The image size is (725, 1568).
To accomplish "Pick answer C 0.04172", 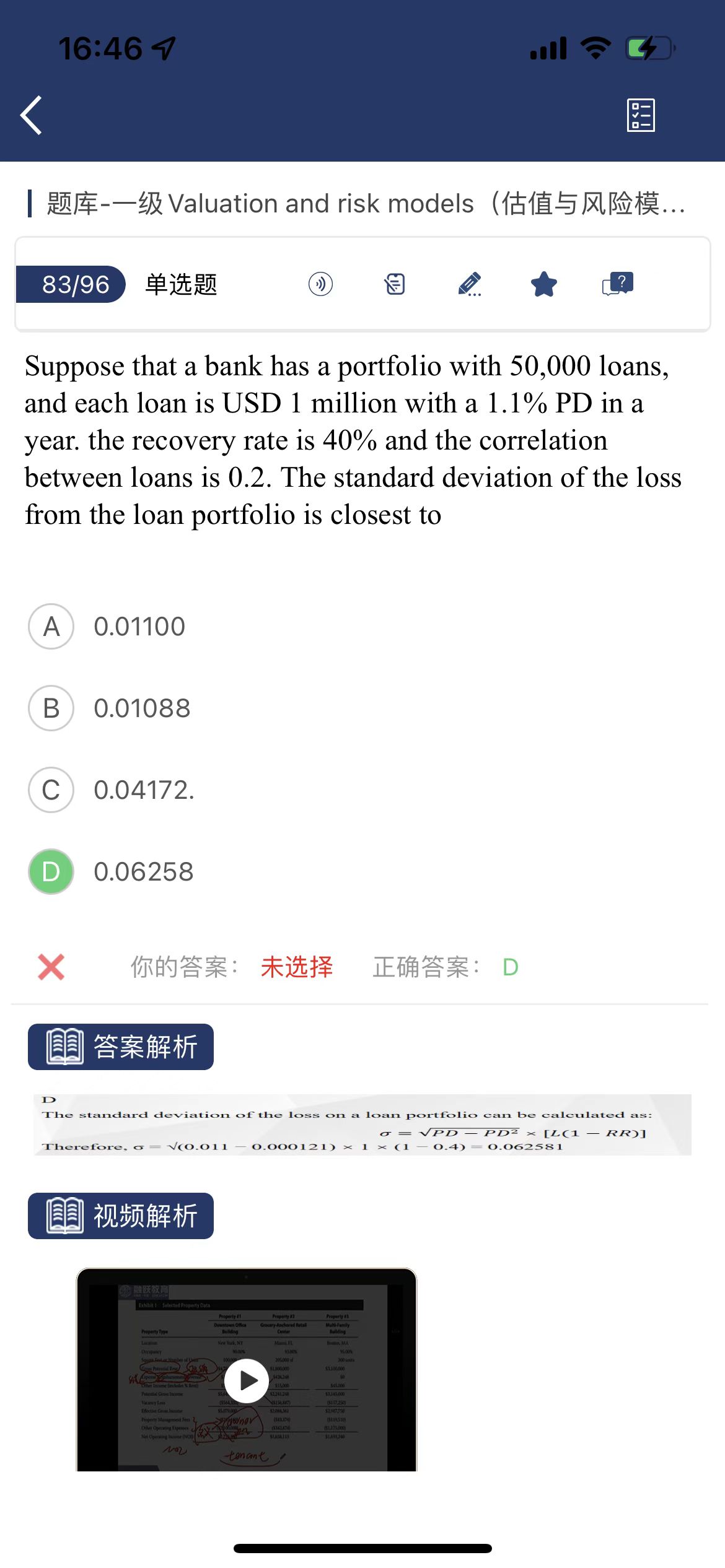I will (51, 790).
